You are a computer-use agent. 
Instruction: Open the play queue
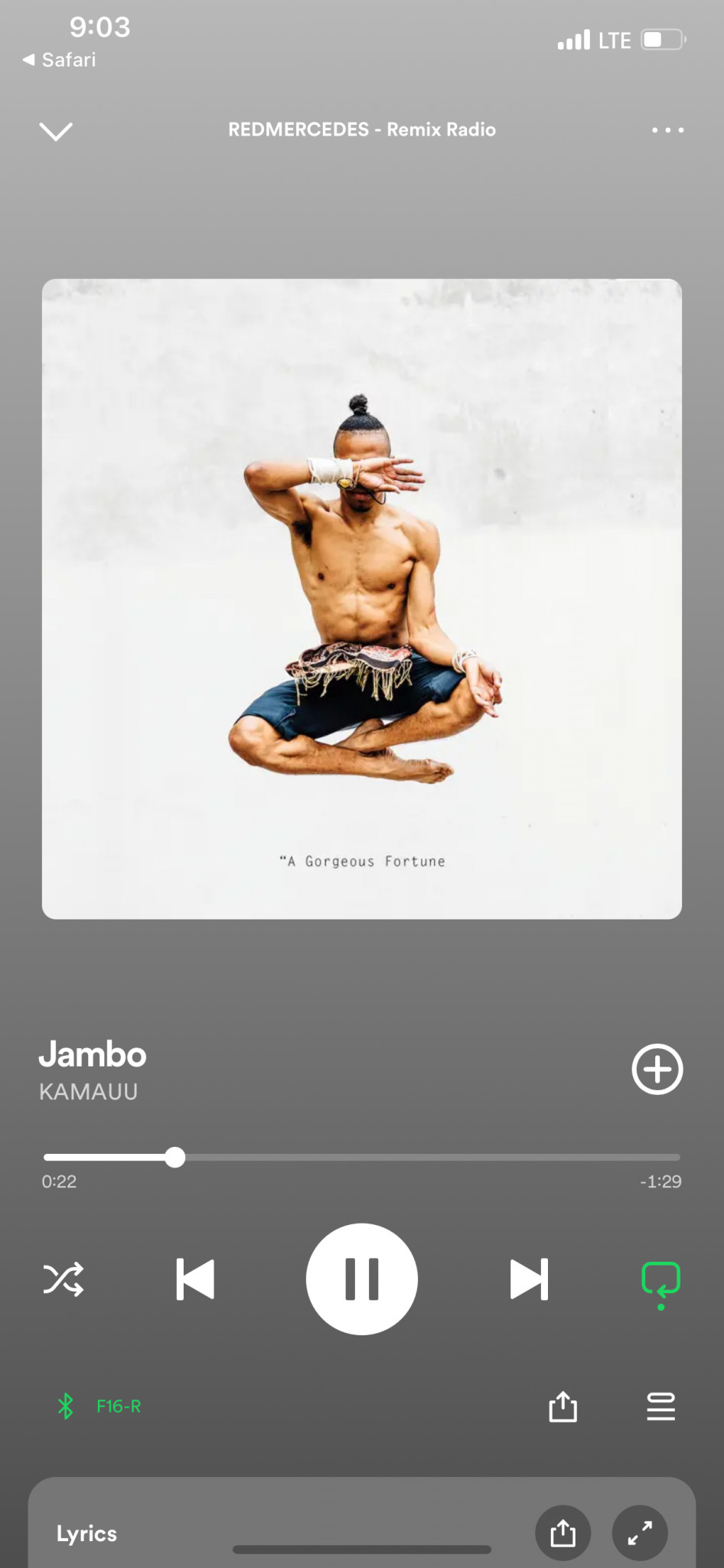tap(660, 1406)
